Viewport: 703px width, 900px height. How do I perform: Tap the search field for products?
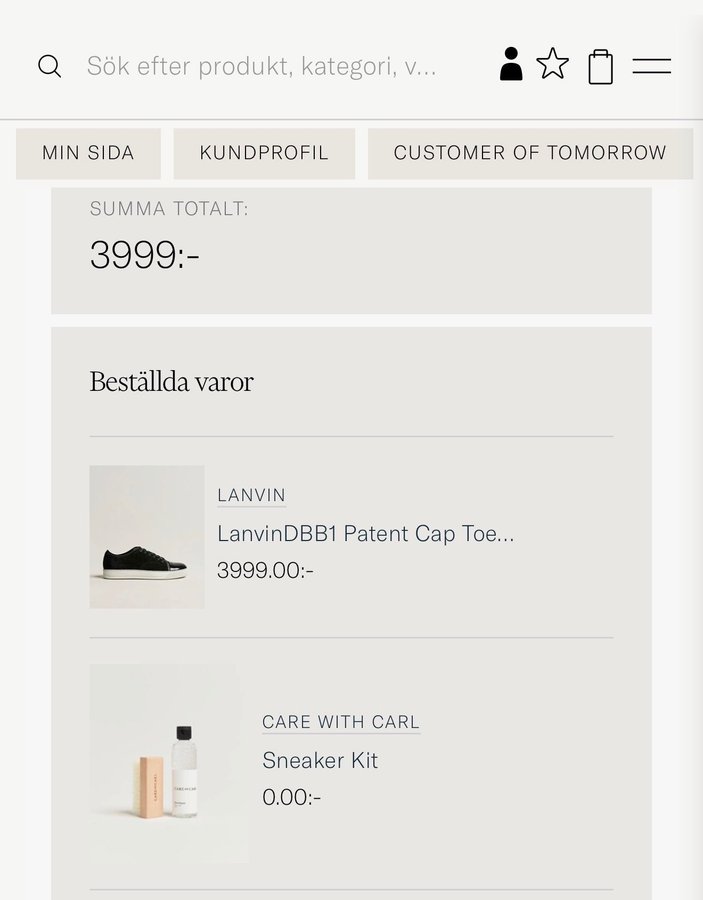(x=261, y=67)
